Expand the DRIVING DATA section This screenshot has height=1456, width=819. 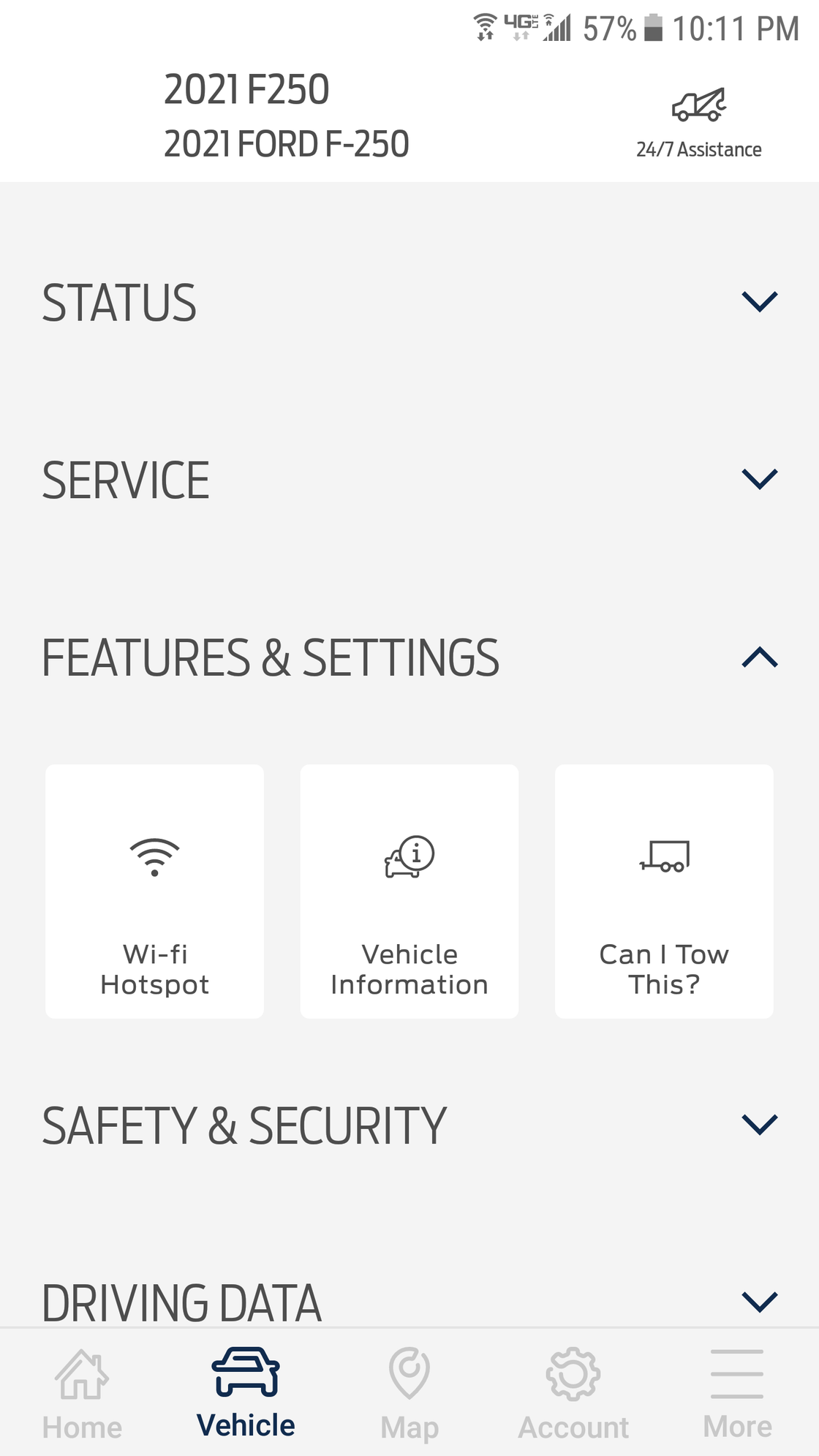click(x=759, y=1302)
